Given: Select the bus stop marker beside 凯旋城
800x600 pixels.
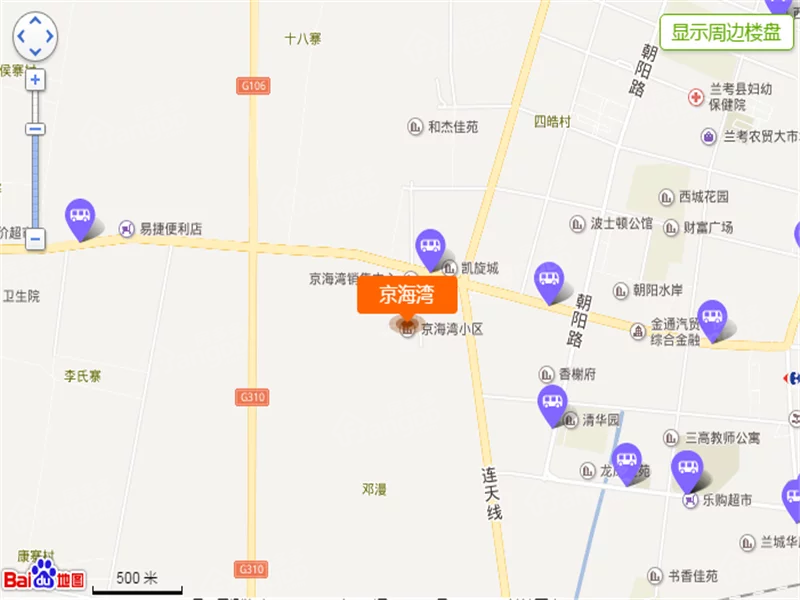Looking at the screenshot, I should pos(430,246).
